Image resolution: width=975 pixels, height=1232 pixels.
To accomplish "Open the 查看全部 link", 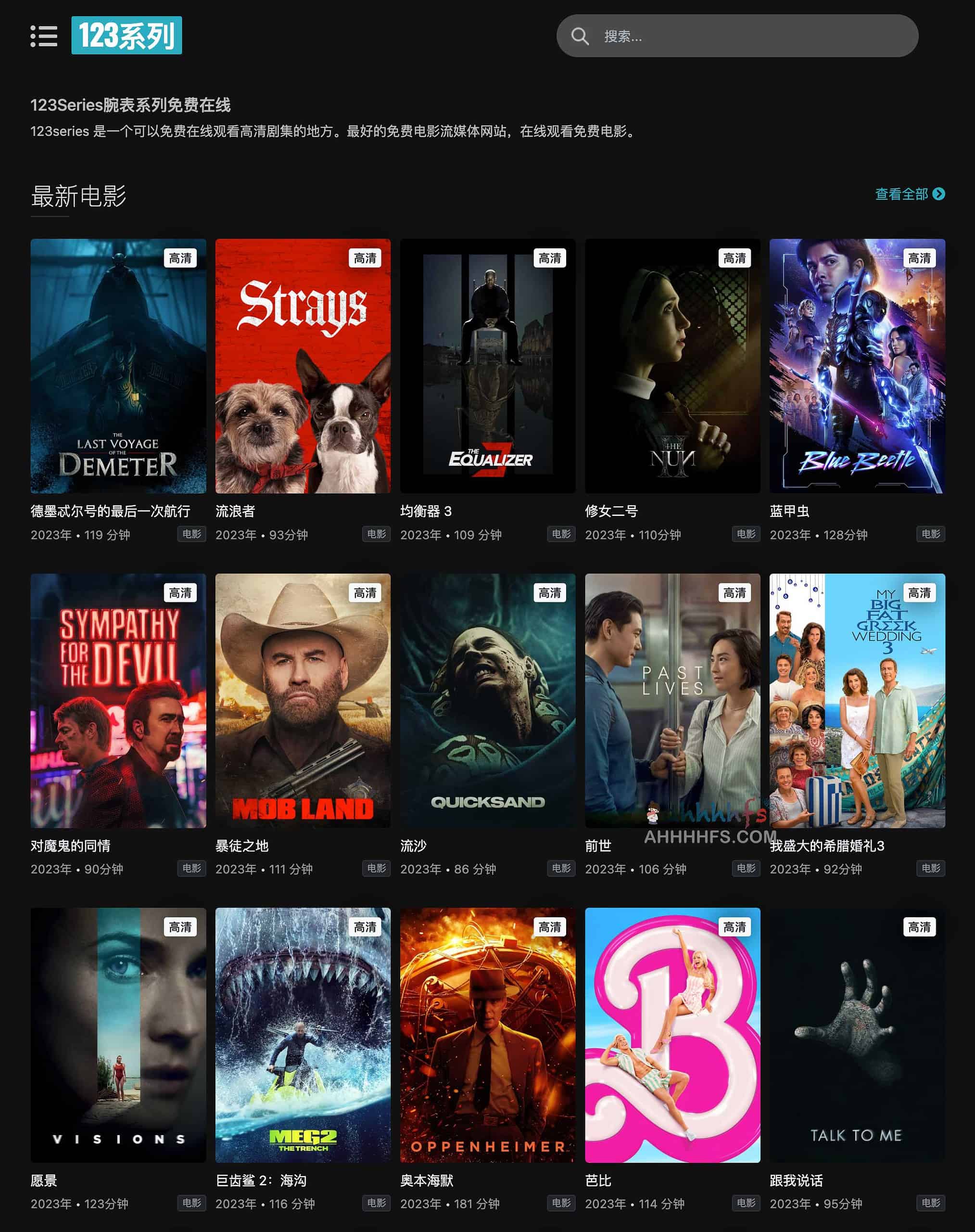I will click(909, 194).
